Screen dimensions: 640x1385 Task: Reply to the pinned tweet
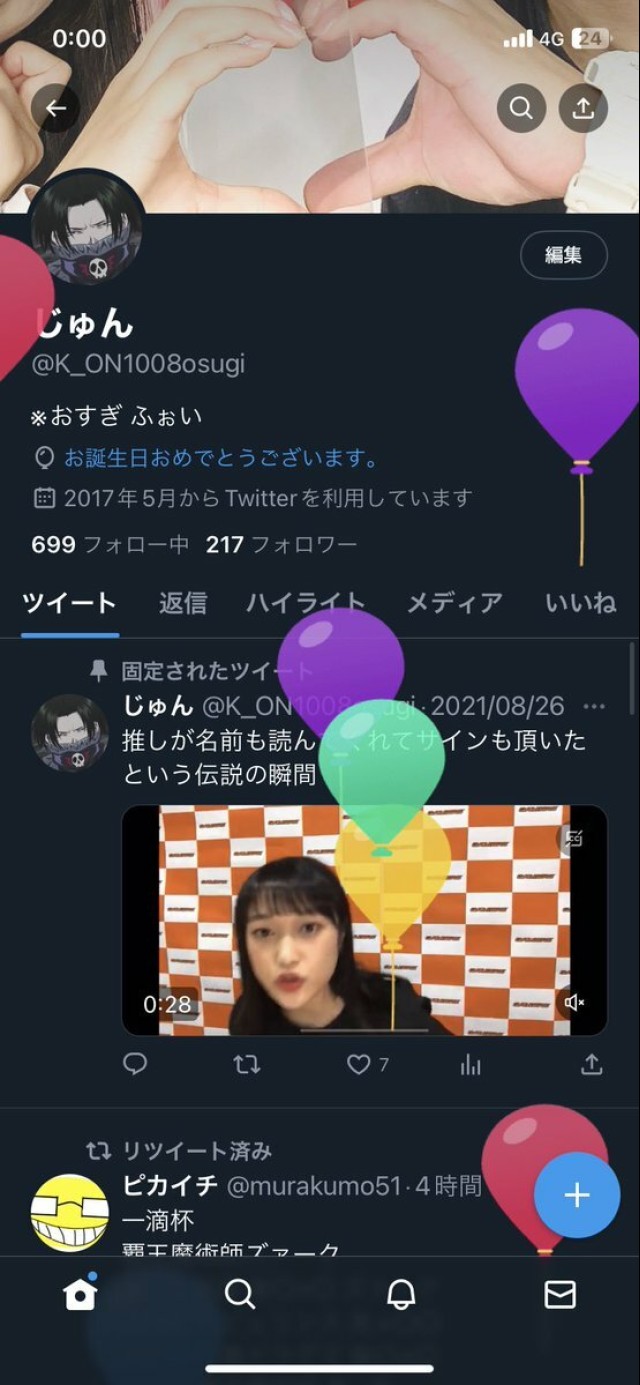click(x=135, y=1065)
